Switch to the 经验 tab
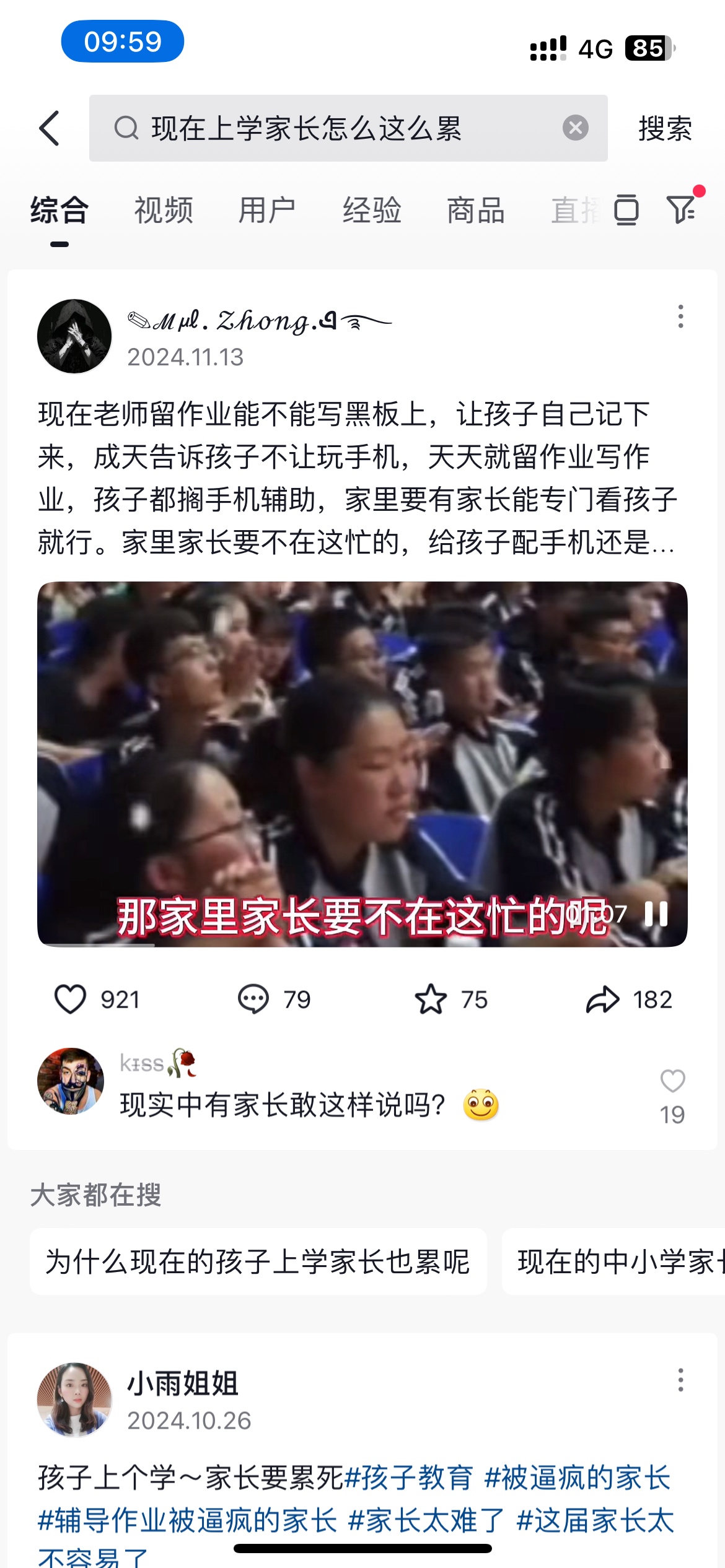 pyautogui.click(x=372, y=211)
